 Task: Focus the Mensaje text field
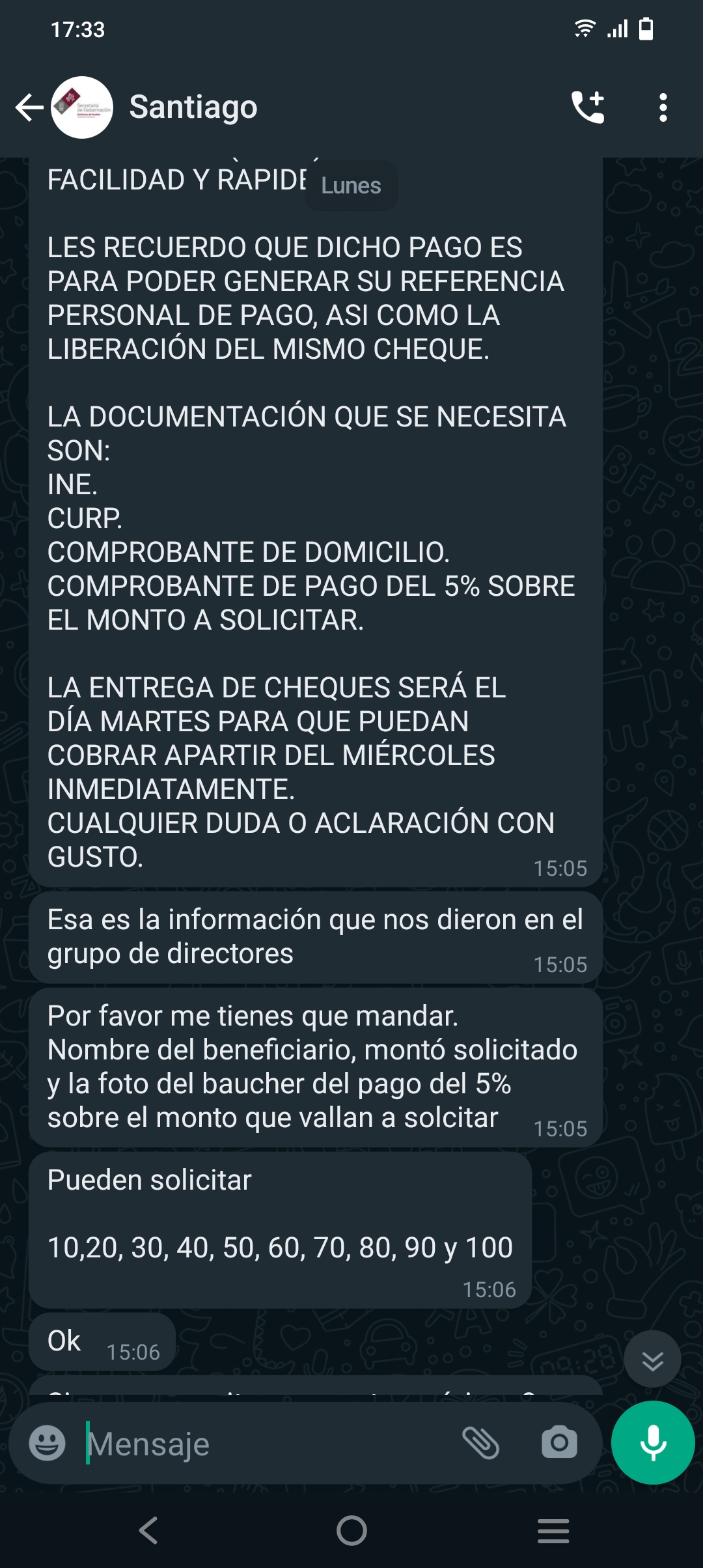[x=267, y=1444]
